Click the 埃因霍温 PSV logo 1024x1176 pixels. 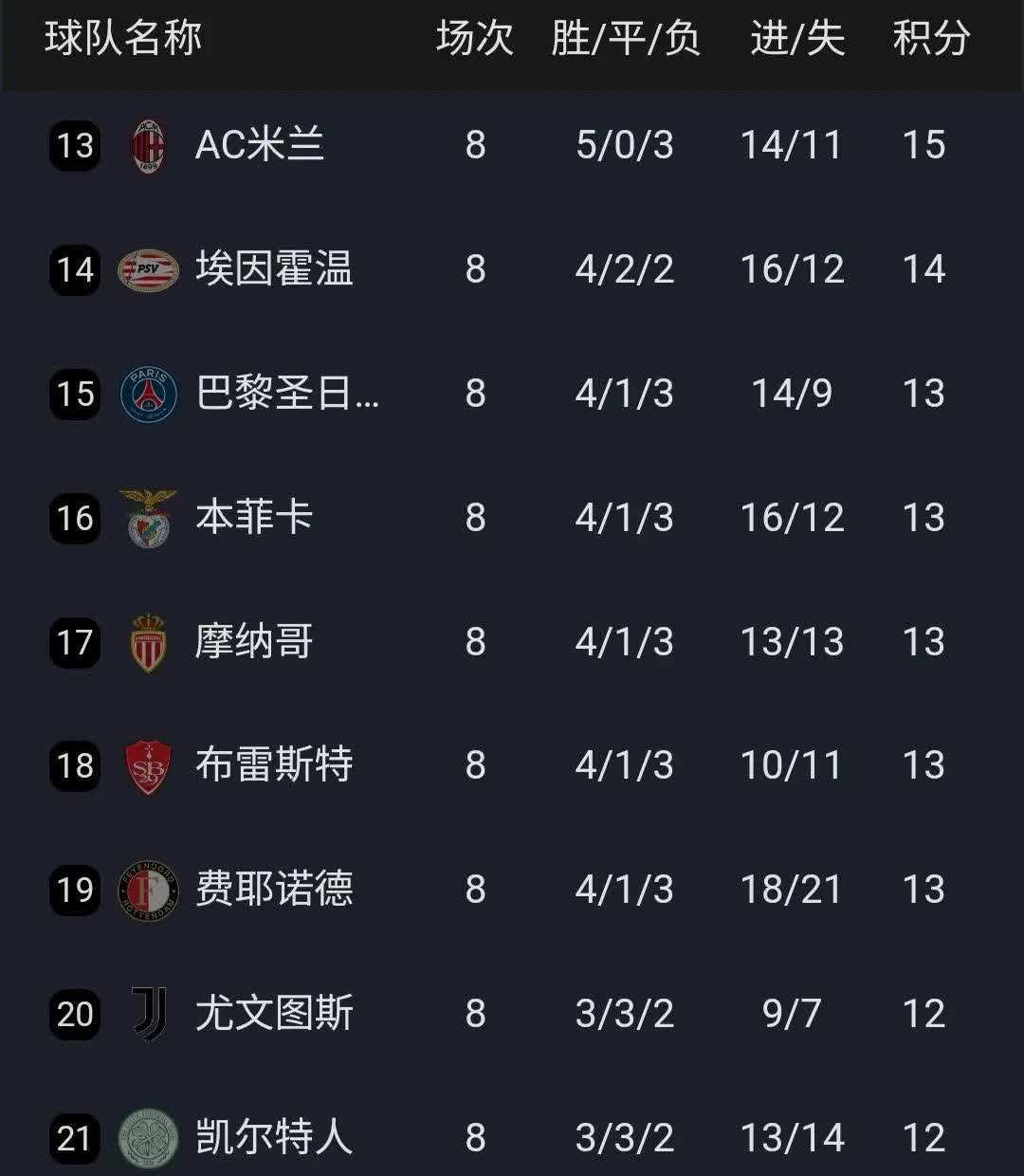[x=147, y=269]
